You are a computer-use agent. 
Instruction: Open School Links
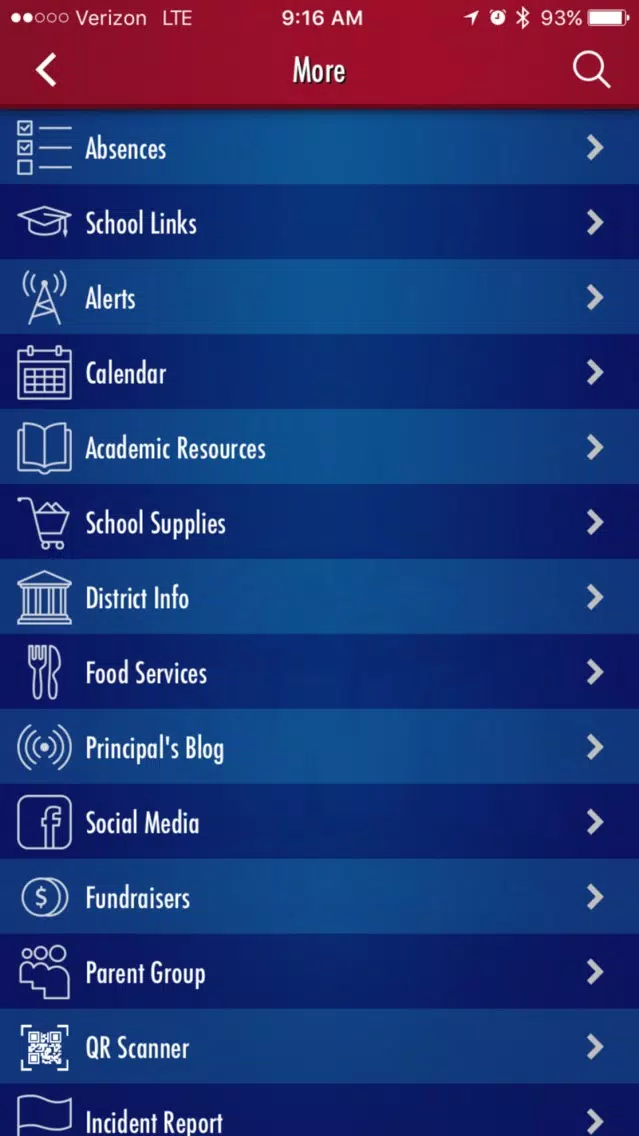(320, 222)
